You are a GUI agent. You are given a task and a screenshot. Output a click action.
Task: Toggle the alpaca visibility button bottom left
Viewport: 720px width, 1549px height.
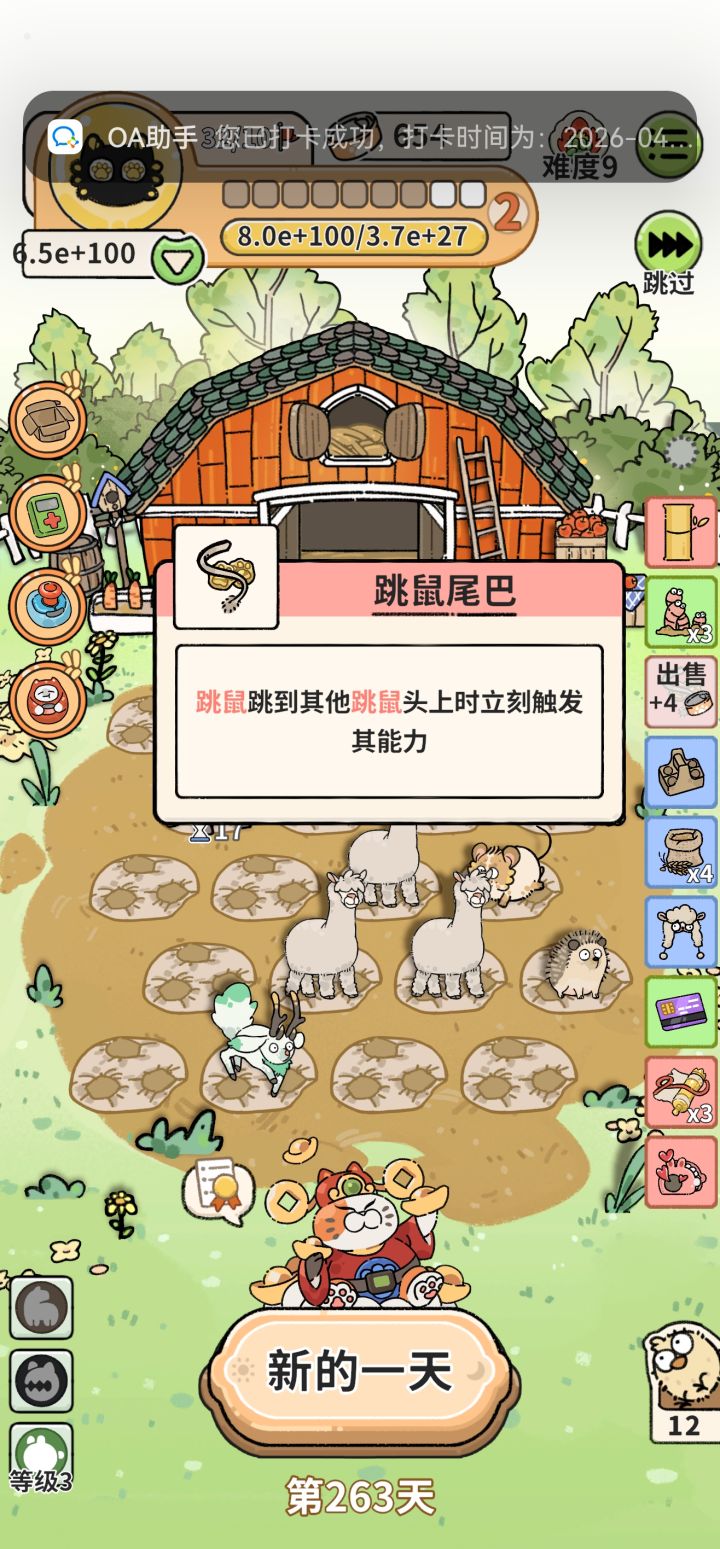(41, 1306)
